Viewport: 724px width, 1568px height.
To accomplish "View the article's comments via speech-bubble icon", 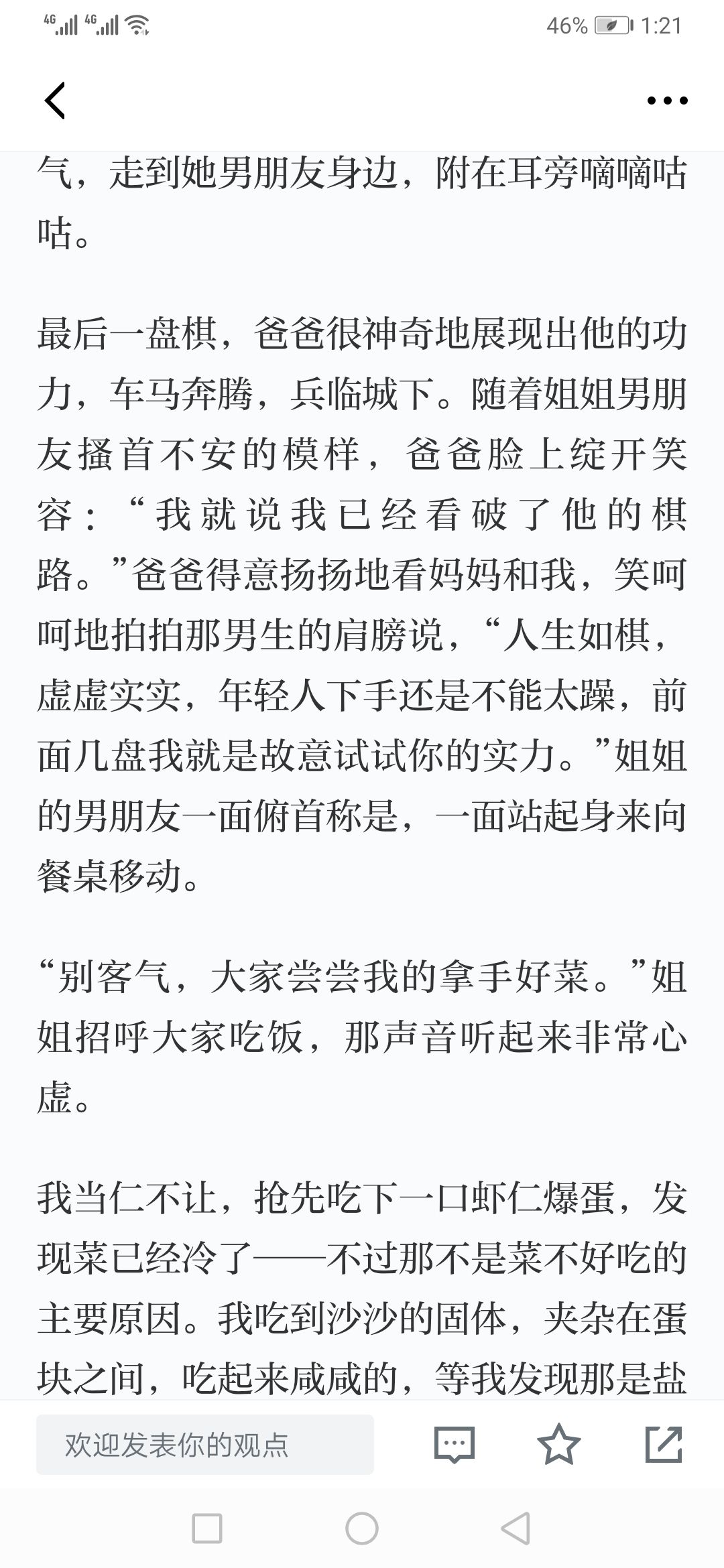I will [455, 1445].
